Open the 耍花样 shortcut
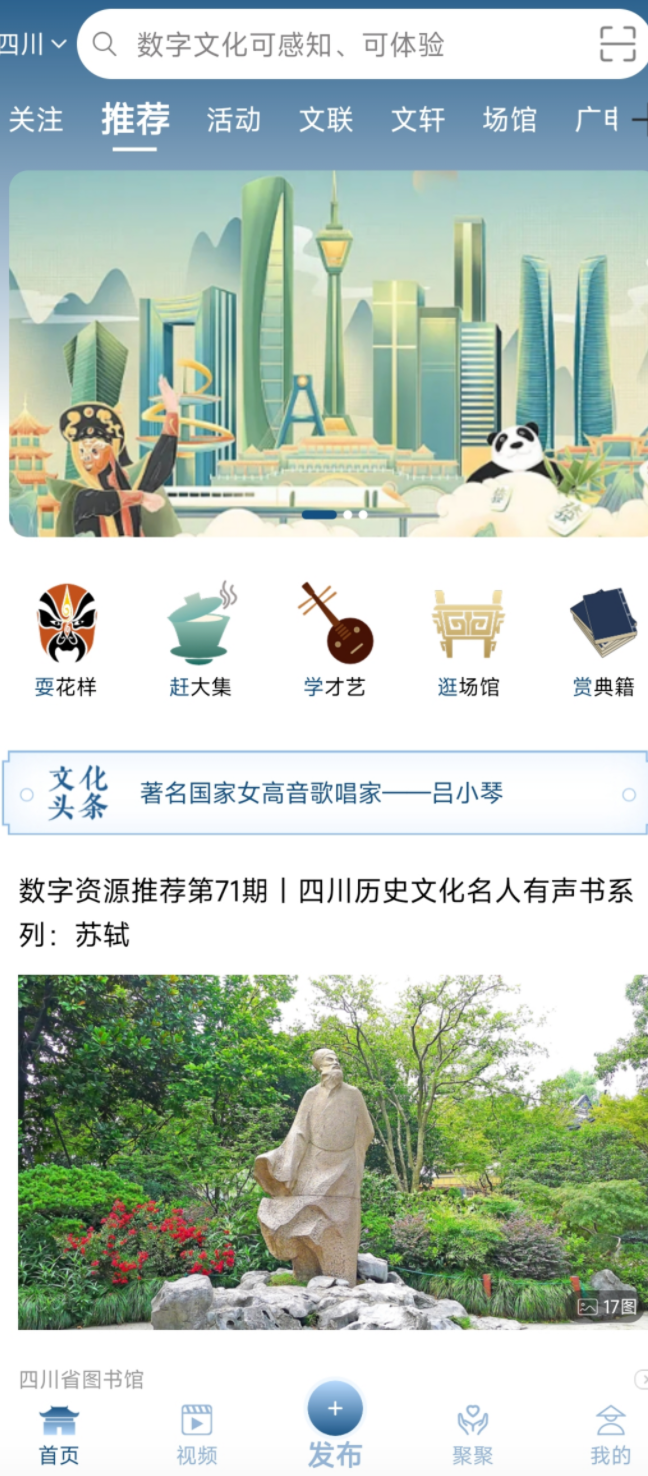 pyautogui.click(x=66, y=640)
